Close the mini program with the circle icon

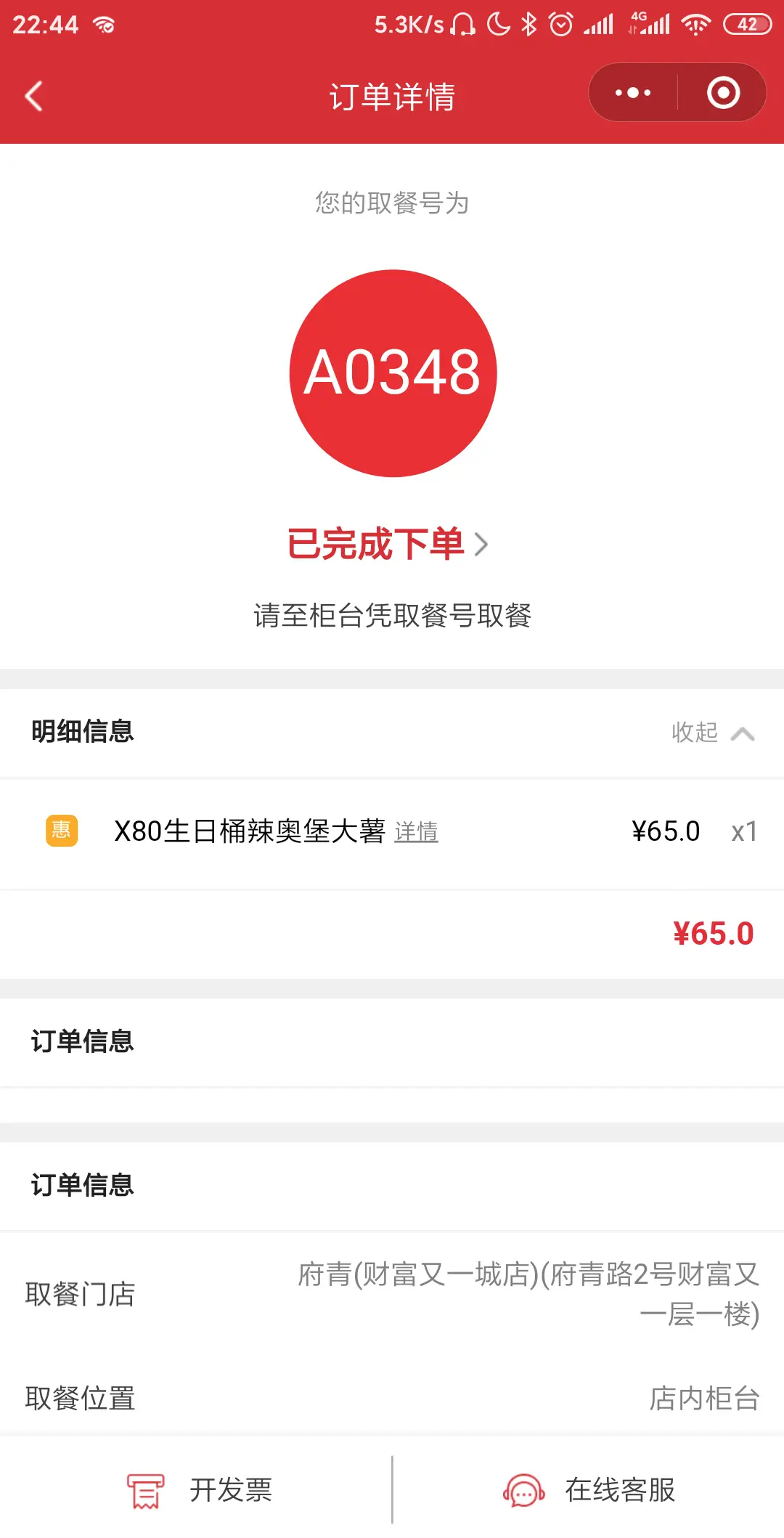(723, 93)
